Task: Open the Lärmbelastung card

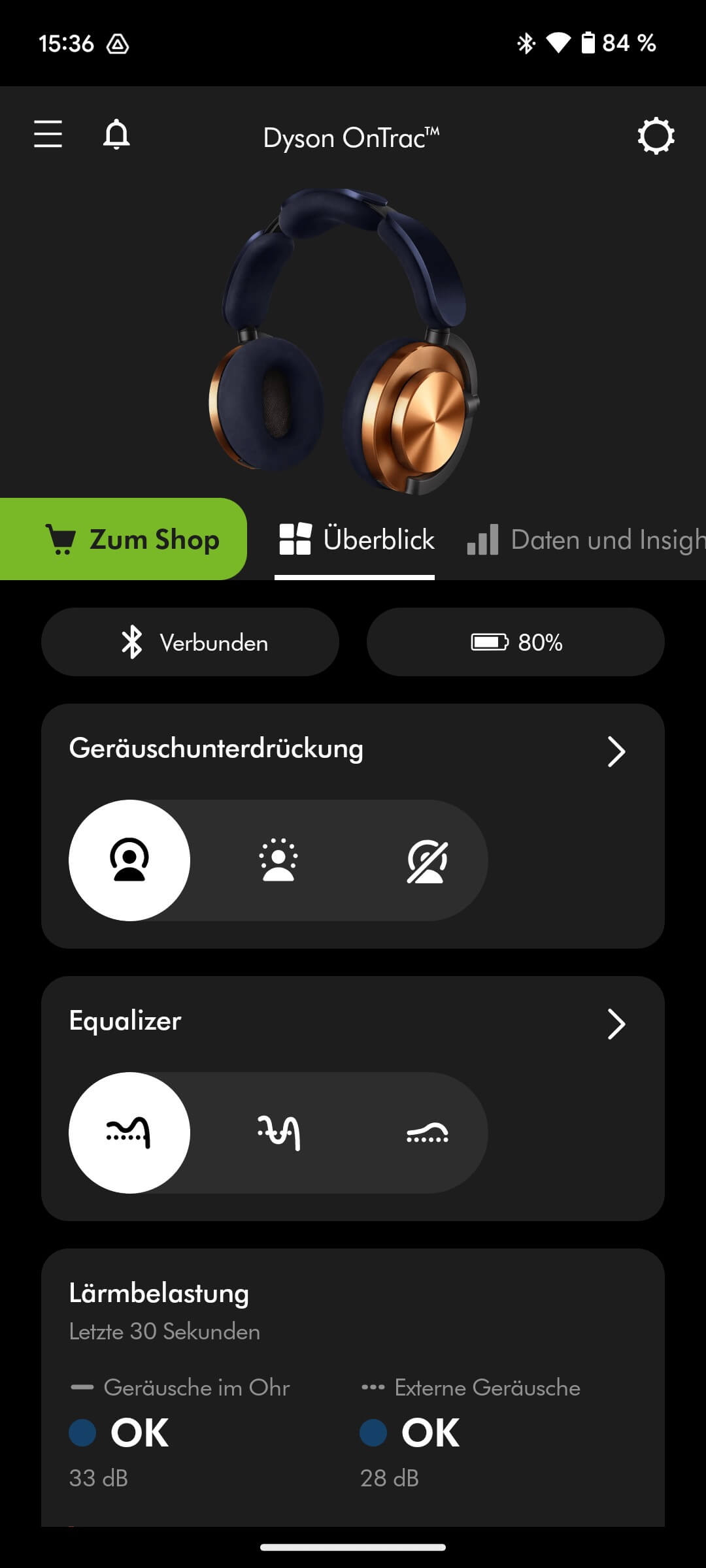Action: point(353,1385)
